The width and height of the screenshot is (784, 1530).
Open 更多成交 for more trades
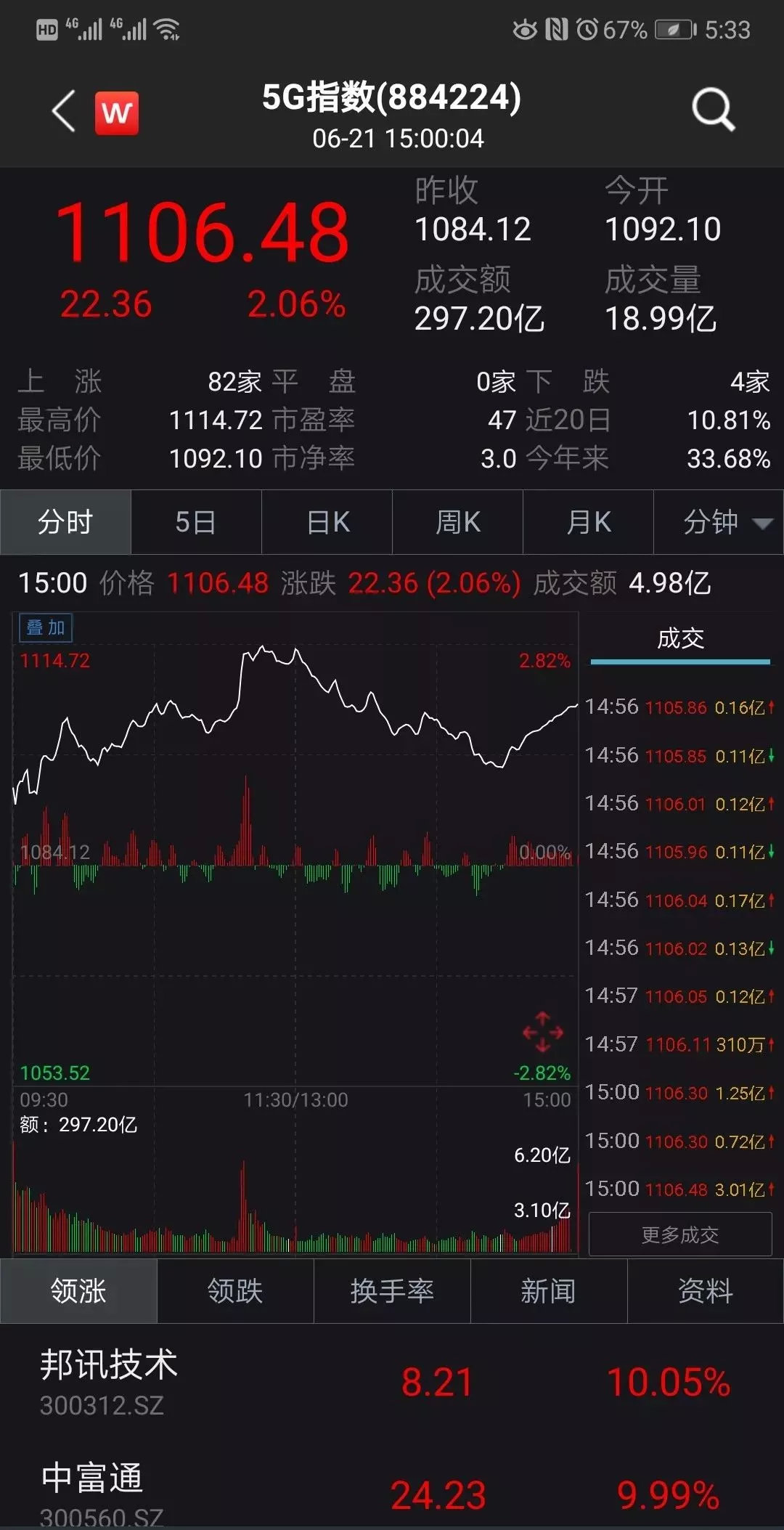679,1234
